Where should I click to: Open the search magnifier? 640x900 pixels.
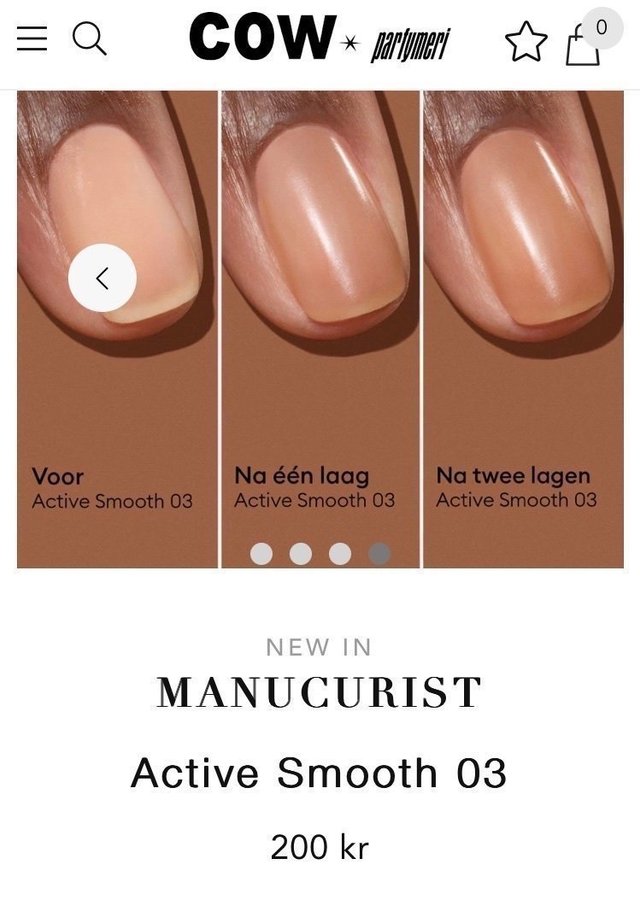89,39
